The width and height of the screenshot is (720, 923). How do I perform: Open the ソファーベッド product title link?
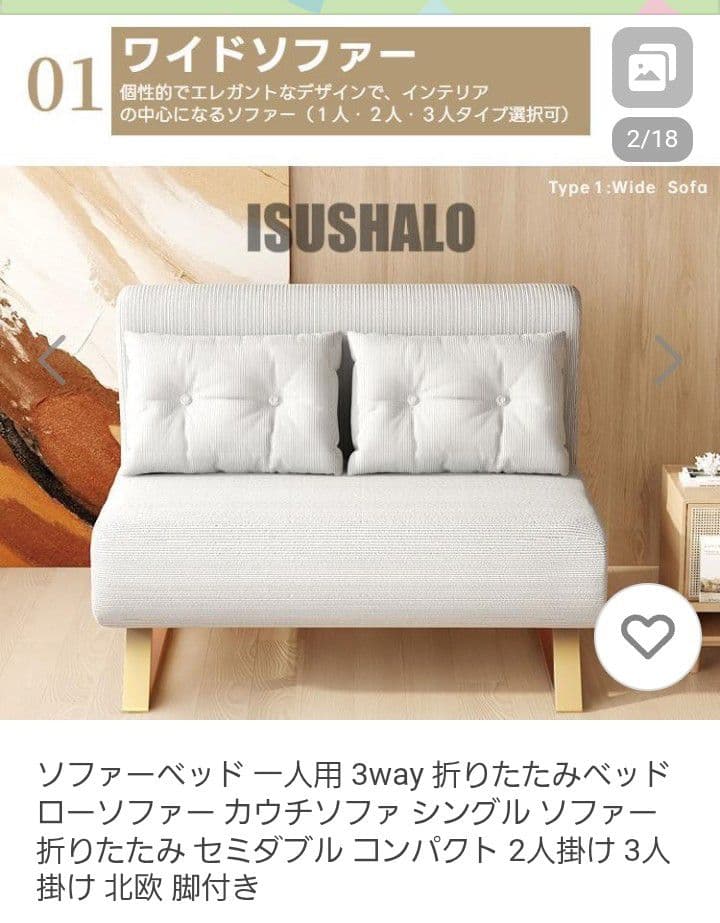pyautogui.click(x=350, y=820)
